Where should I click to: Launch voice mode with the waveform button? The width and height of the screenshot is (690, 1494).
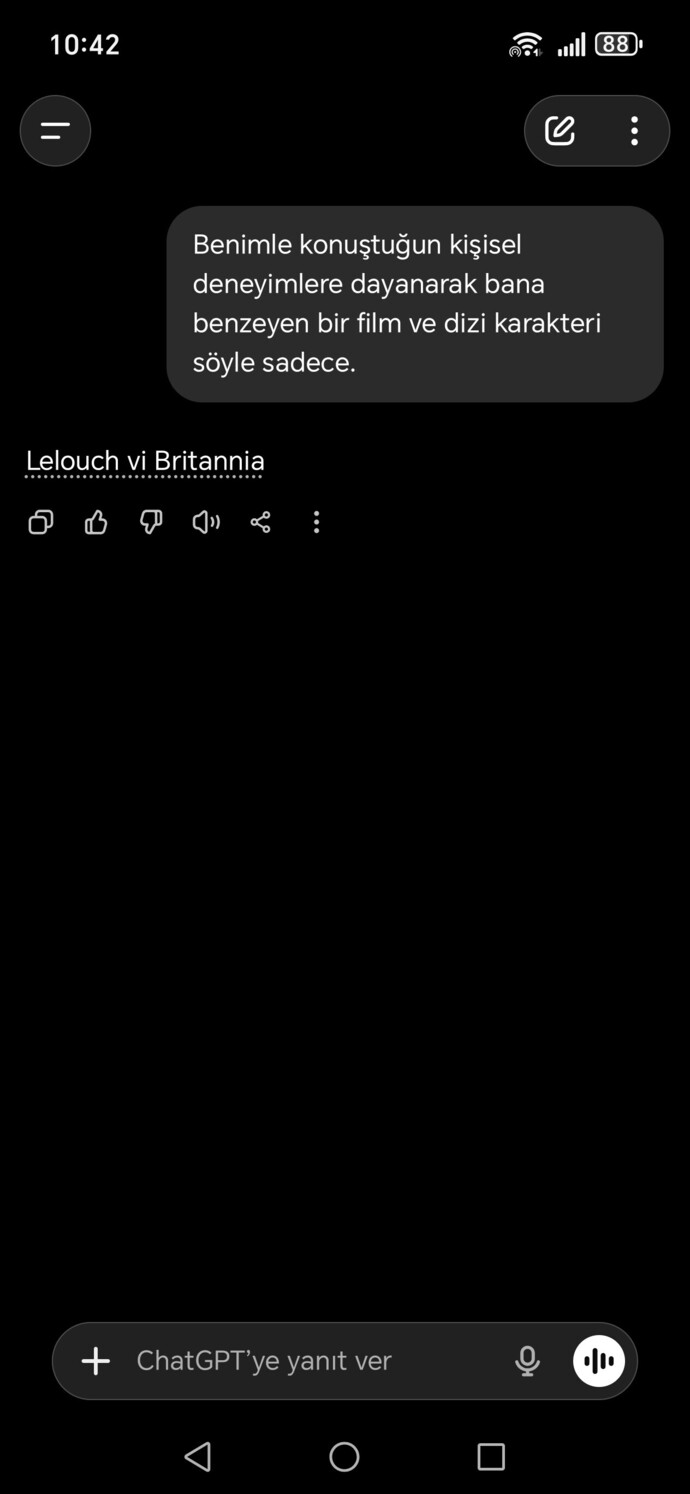click(599, 1361)
